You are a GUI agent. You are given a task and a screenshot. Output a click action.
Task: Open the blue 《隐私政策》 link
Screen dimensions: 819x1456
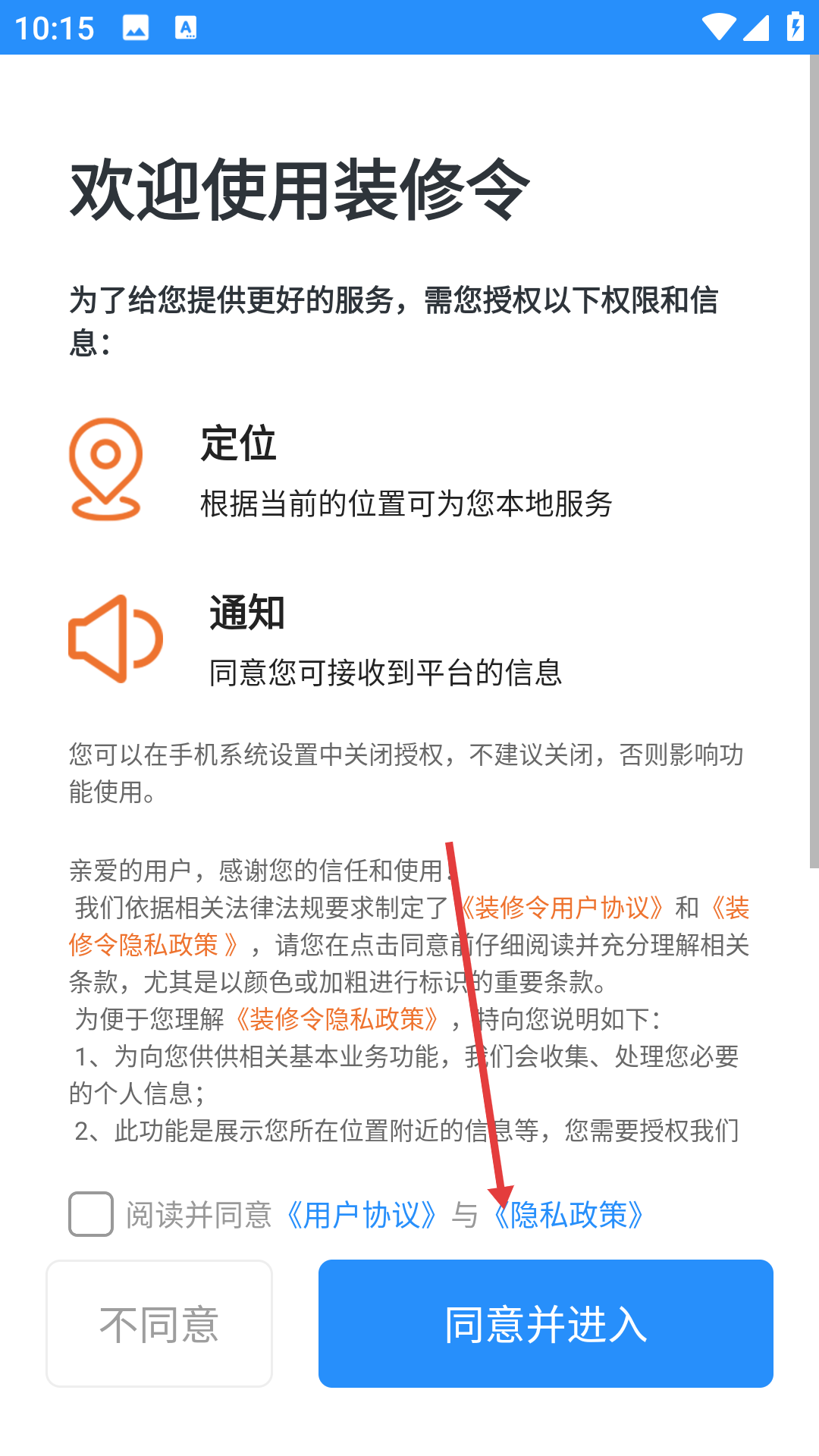coord(569,1215)
